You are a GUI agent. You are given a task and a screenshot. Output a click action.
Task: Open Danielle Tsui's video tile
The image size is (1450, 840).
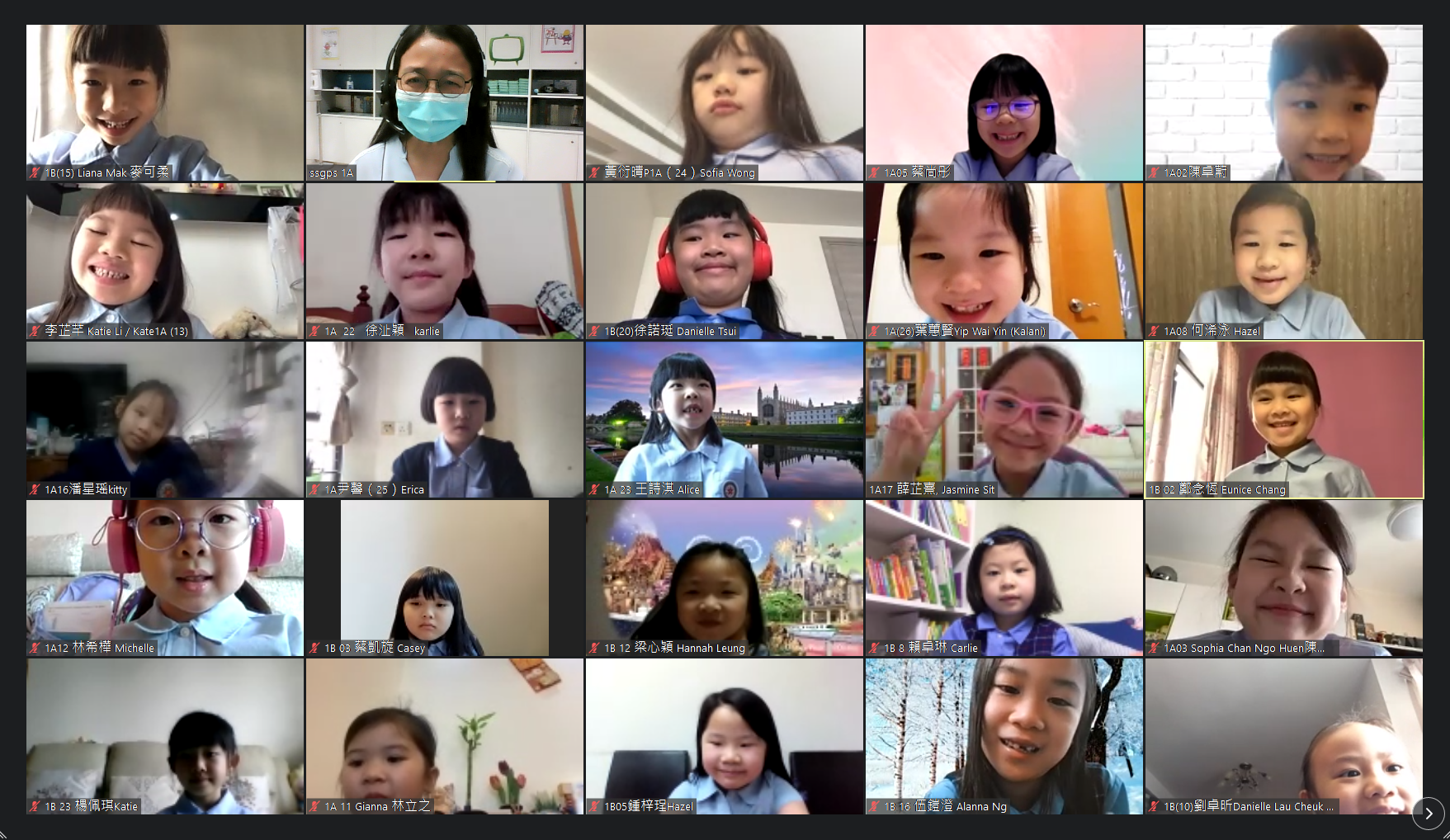coord(724,261)
